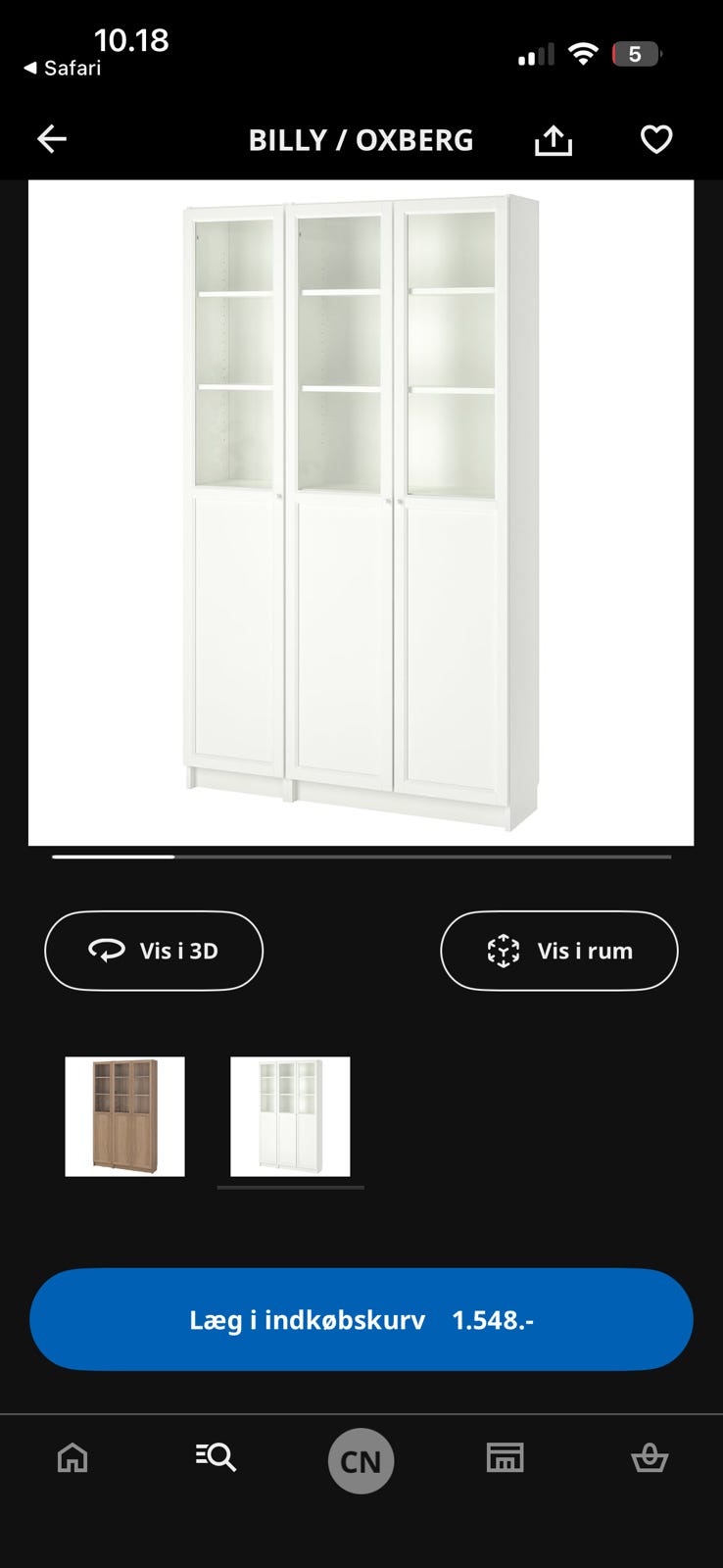Tap the CN profile avatar
This screenshot has width=723, height=1568.
[361, 1461]
